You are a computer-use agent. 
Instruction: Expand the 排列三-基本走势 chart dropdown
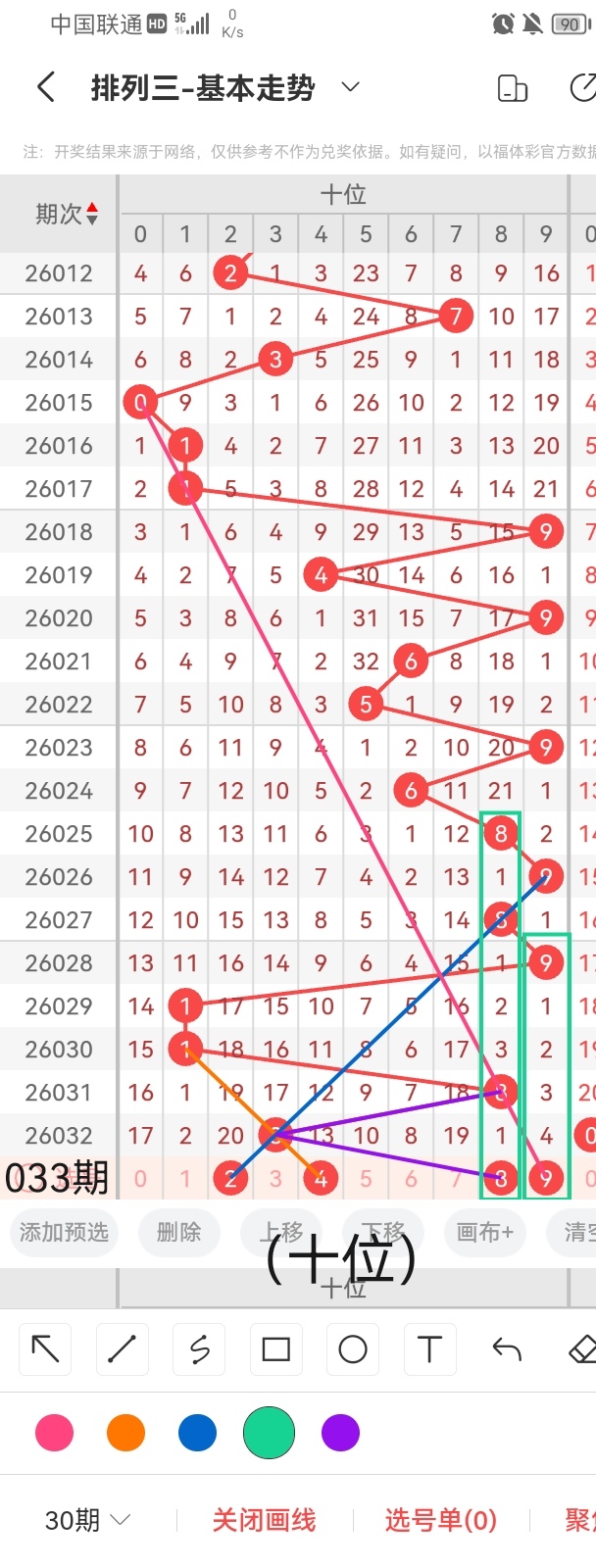[x=350, y=88]
